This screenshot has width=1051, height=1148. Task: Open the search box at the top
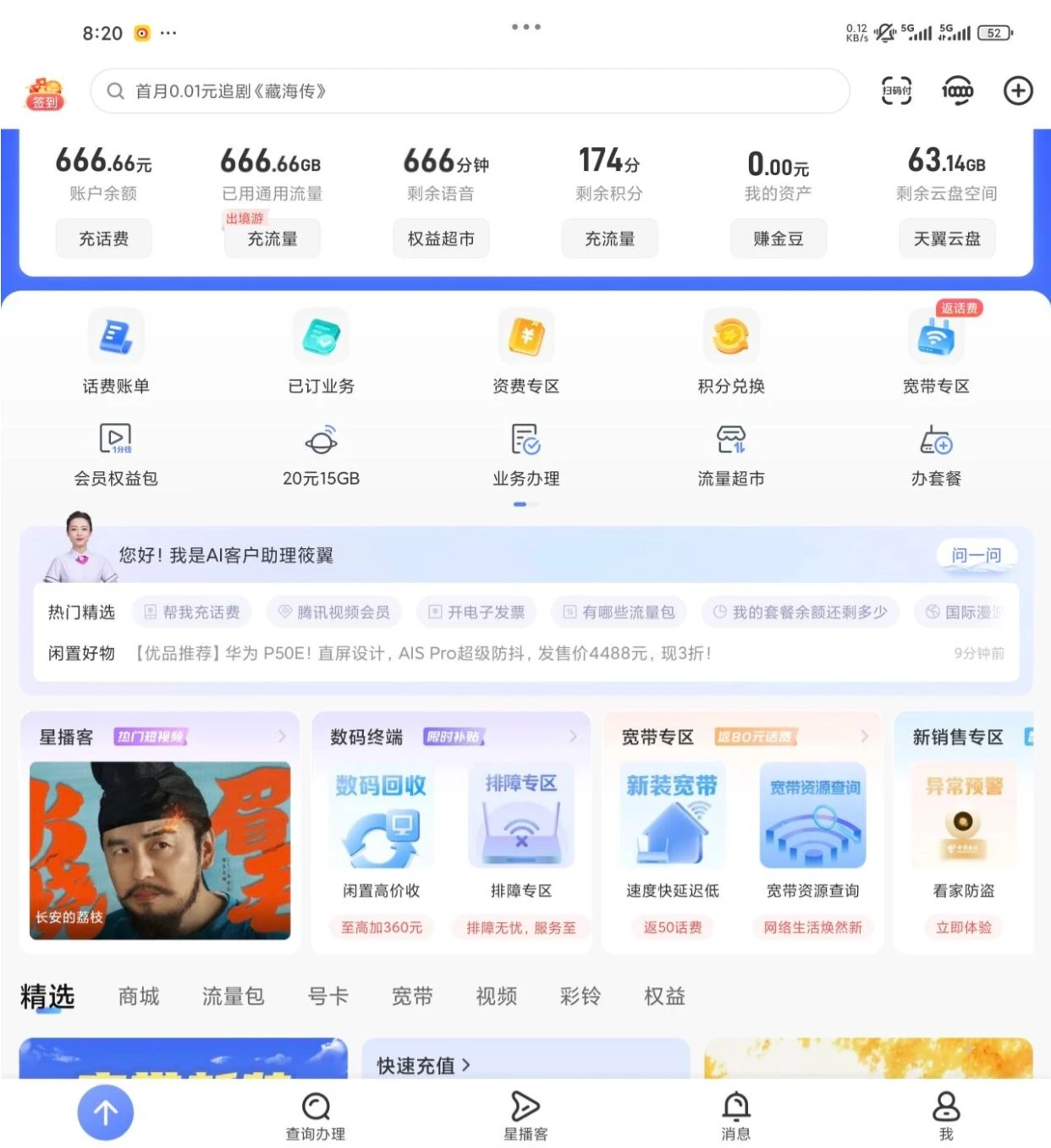(470, 91)
